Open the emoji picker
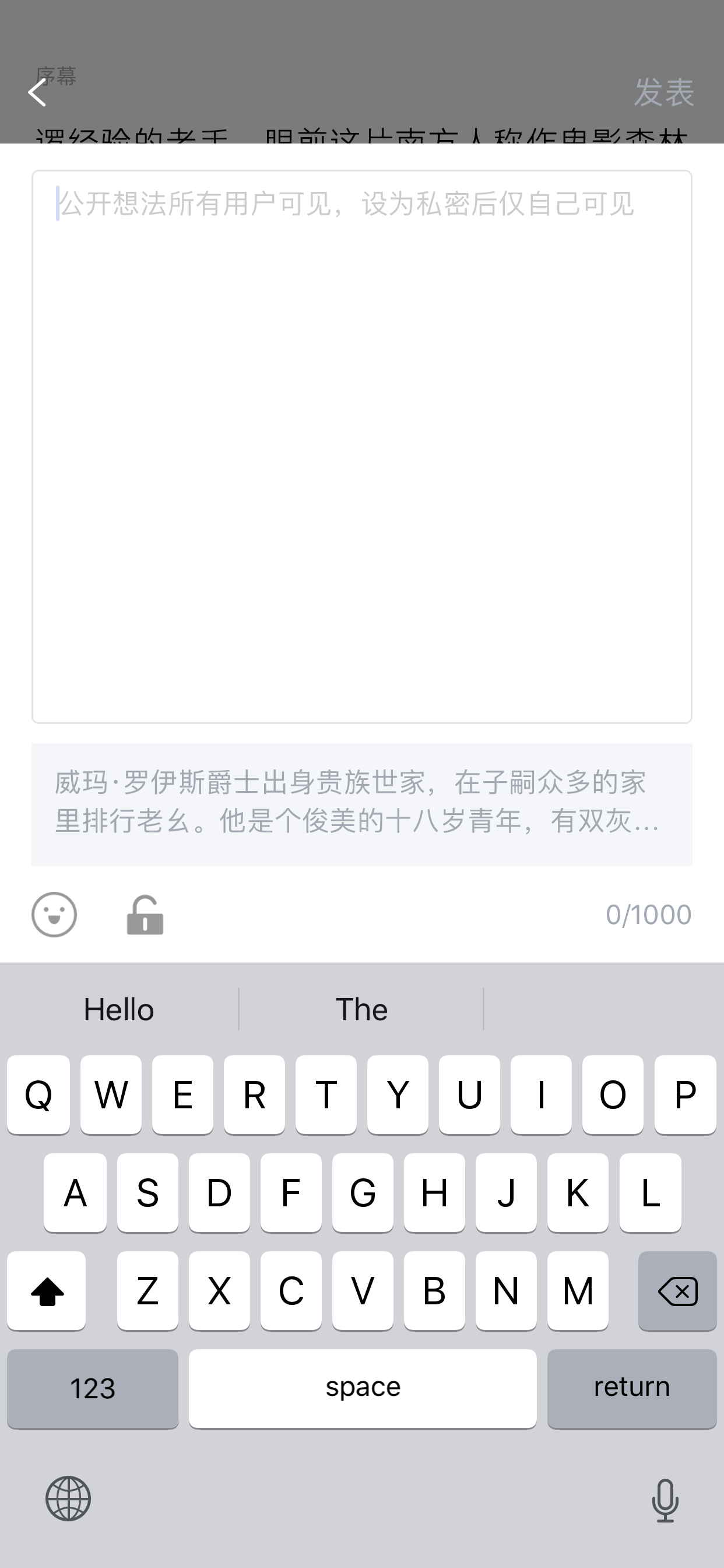Screen dimensions: 724x1568 (54, 914)
